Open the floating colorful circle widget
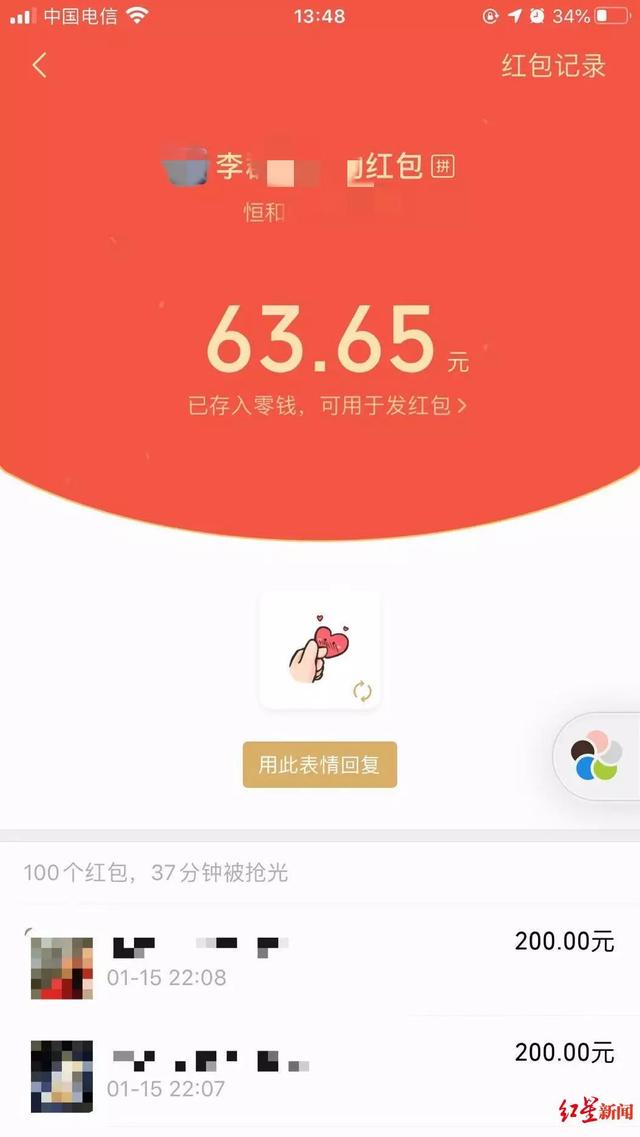Screen dimensions: 640x1137 (x=597, y=756)
